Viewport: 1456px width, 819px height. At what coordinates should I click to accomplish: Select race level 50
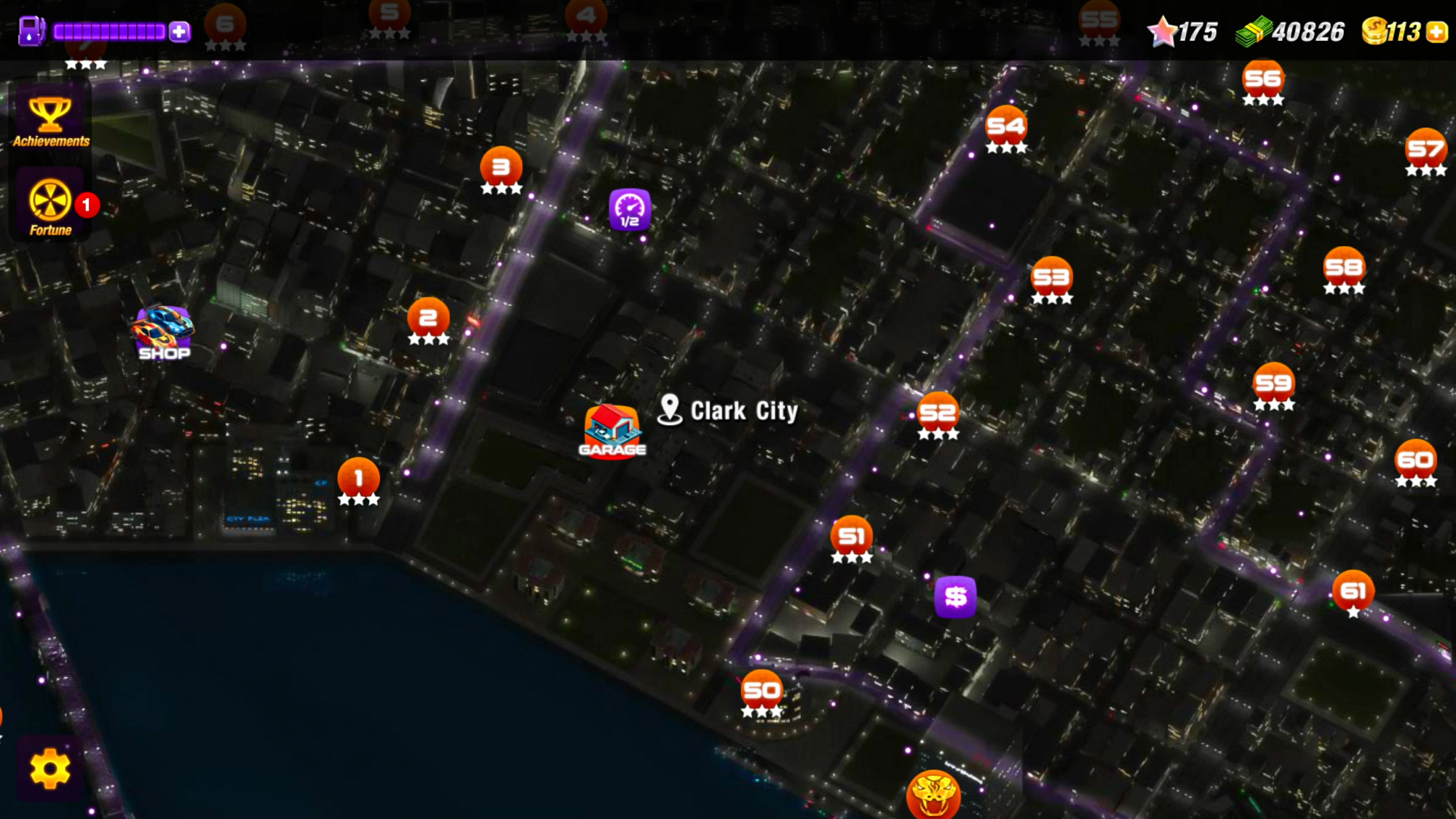coord(761,690)
